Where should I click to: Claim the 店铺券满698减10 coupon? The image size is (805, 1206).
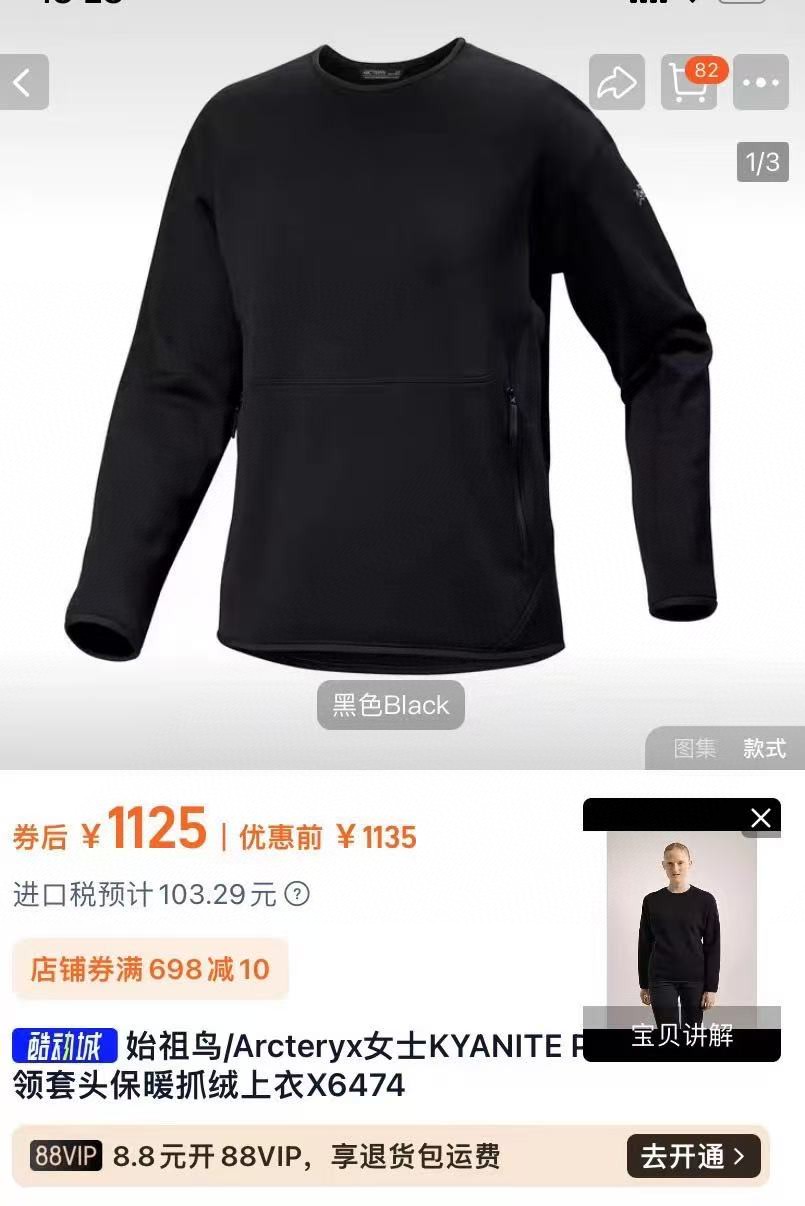pos(150,968)
